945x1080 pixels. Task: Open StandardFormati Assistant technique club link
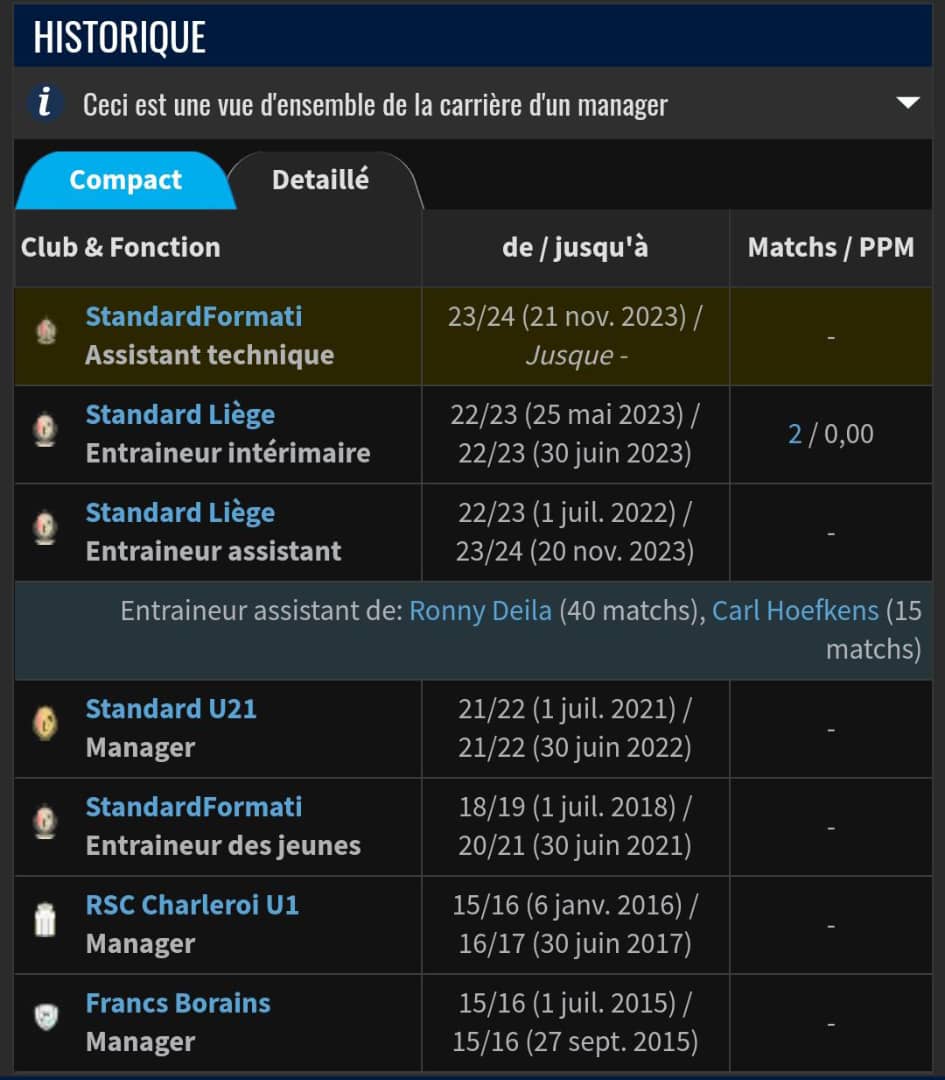point(193,317)
